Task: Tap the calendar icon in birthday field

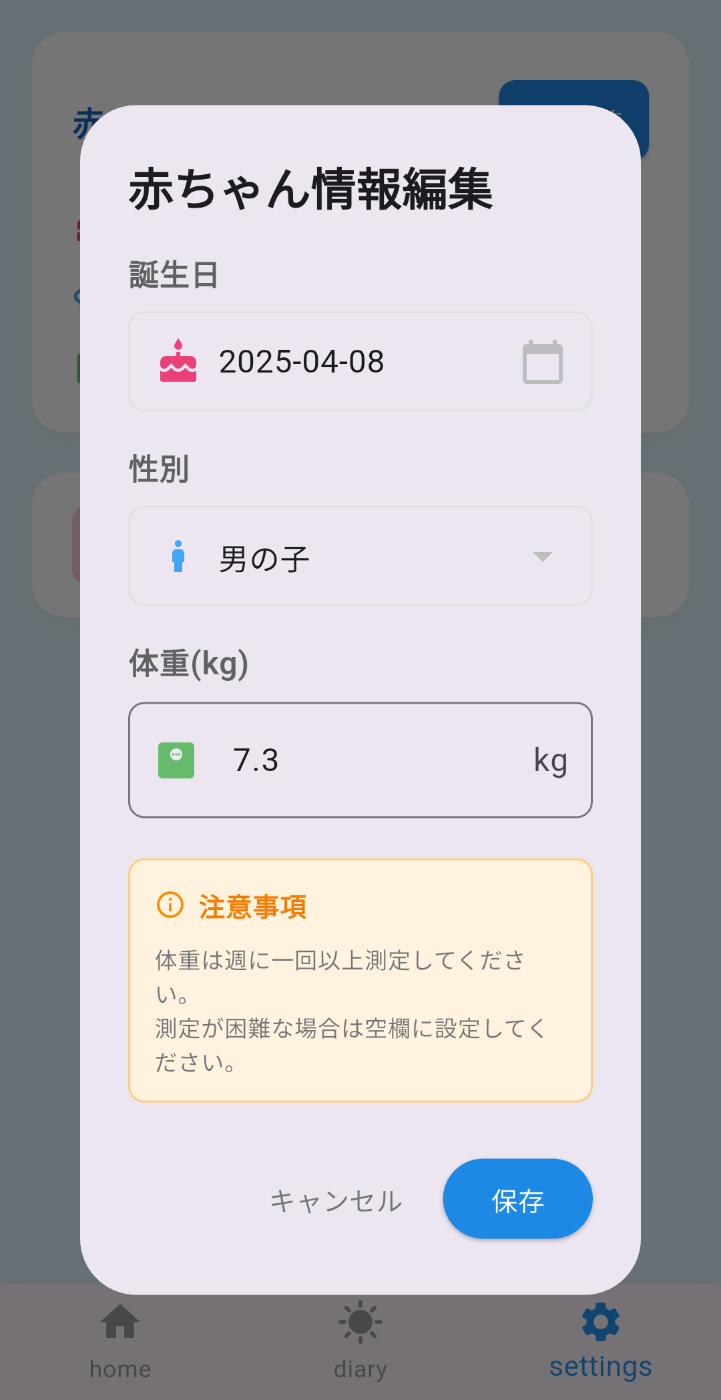Action: point(543,362)
